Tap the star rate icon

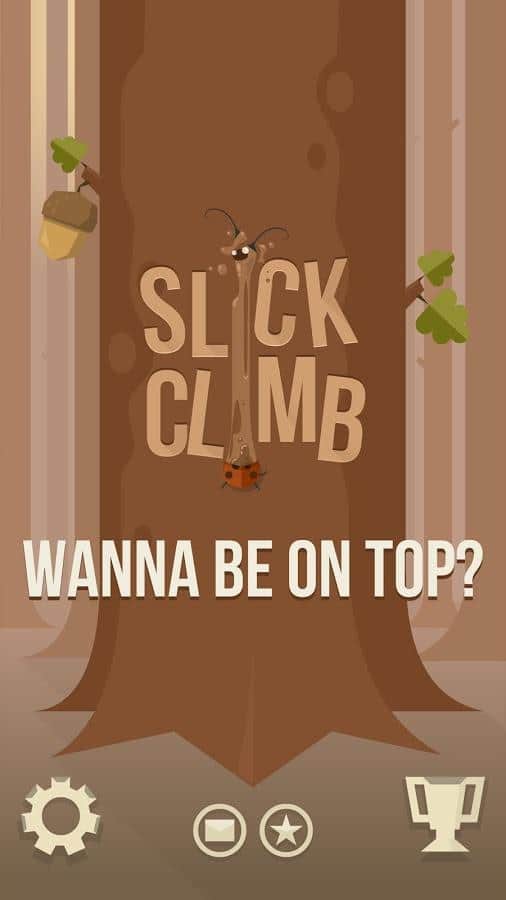point(286,831)
